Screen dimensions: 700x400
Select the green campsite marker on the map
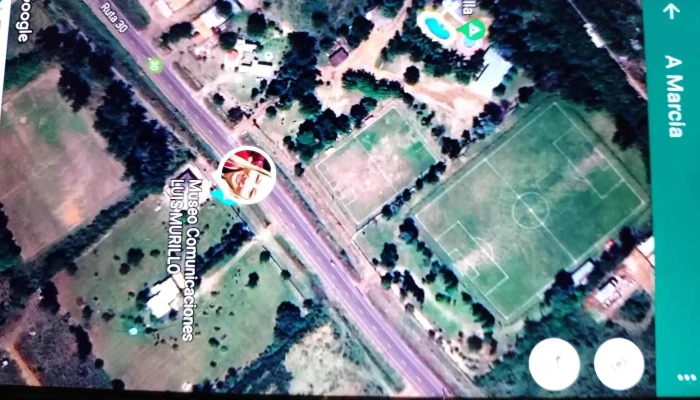[x=471, y=31]
